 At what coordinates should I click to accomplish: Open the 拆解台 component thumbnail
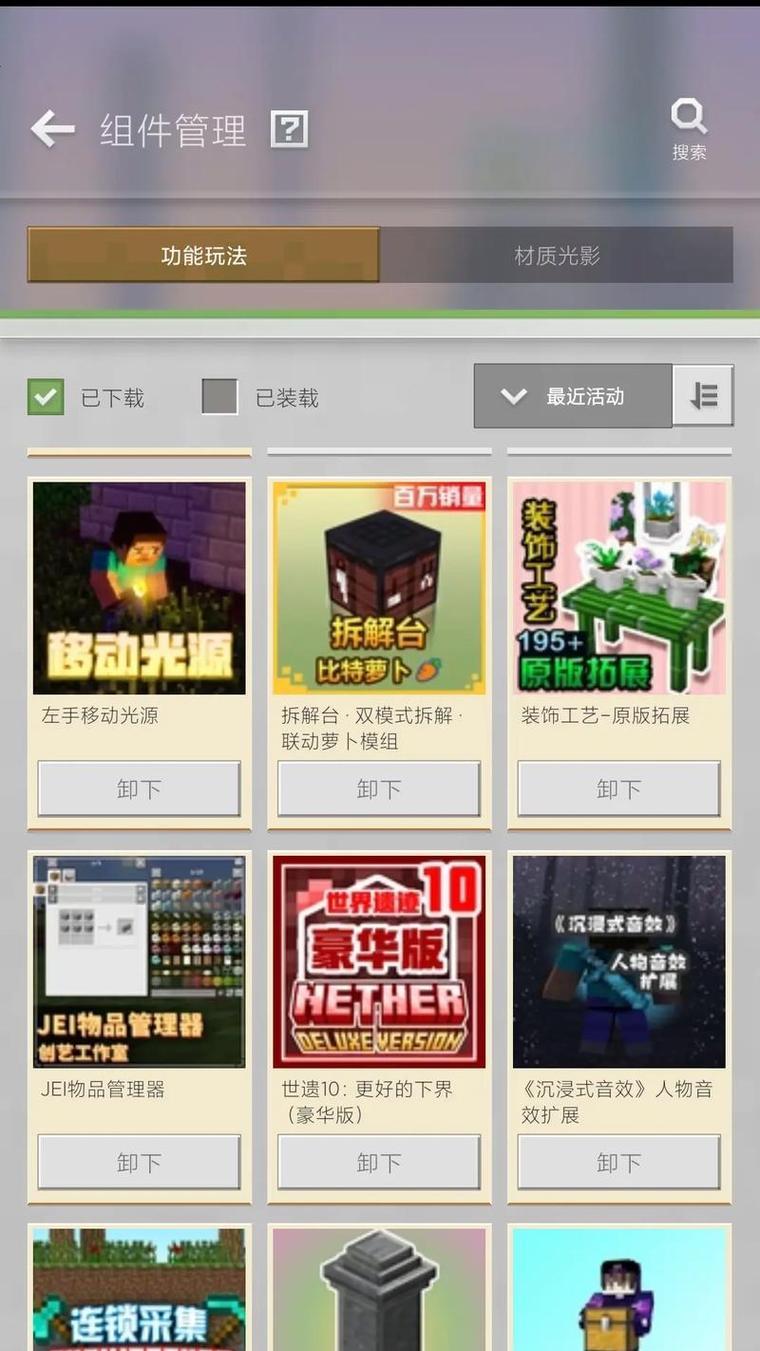point(379,587)
